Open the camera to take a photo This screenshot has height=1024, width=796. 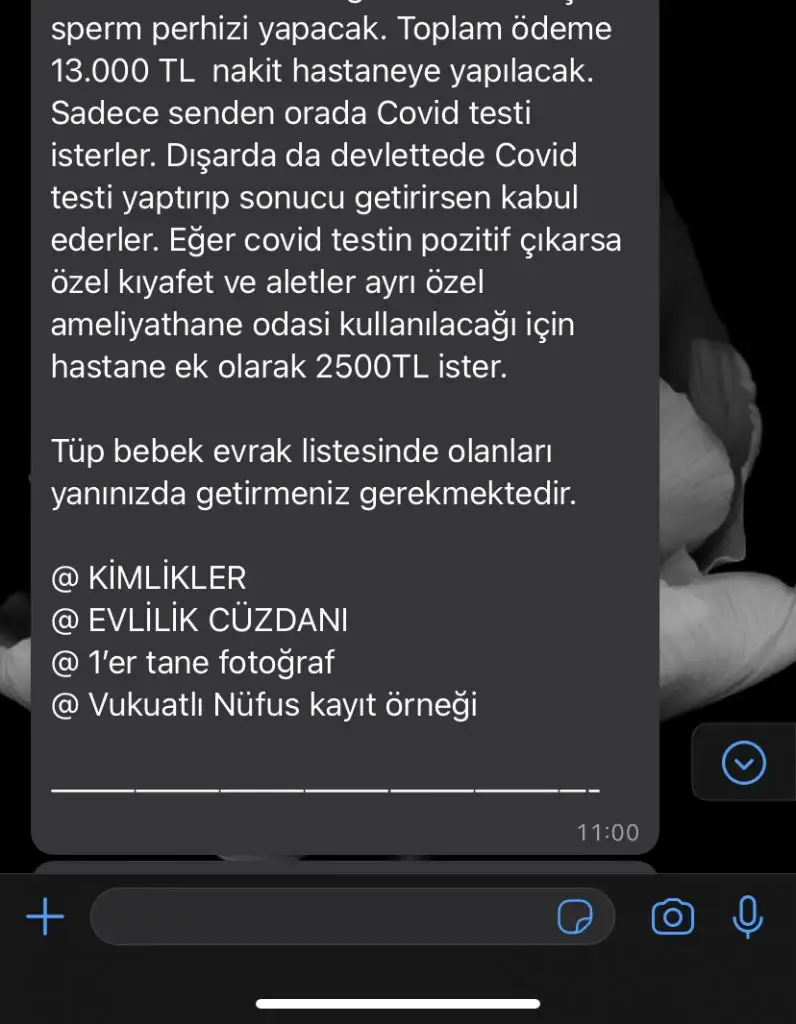click(x=672, y=916)
